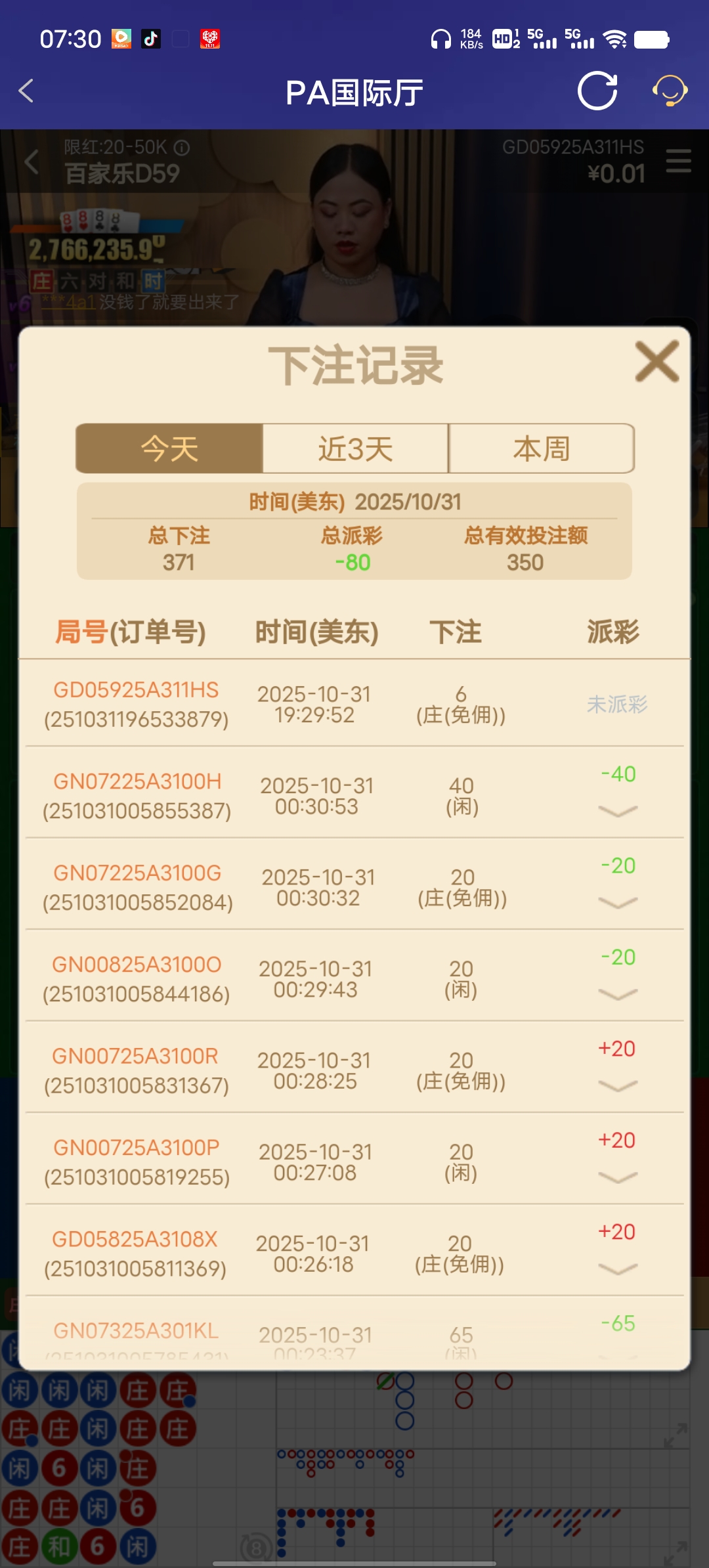Click the refresh icon in the top bar
This screenshot has width=709, height=1568.
pos(597,91)
